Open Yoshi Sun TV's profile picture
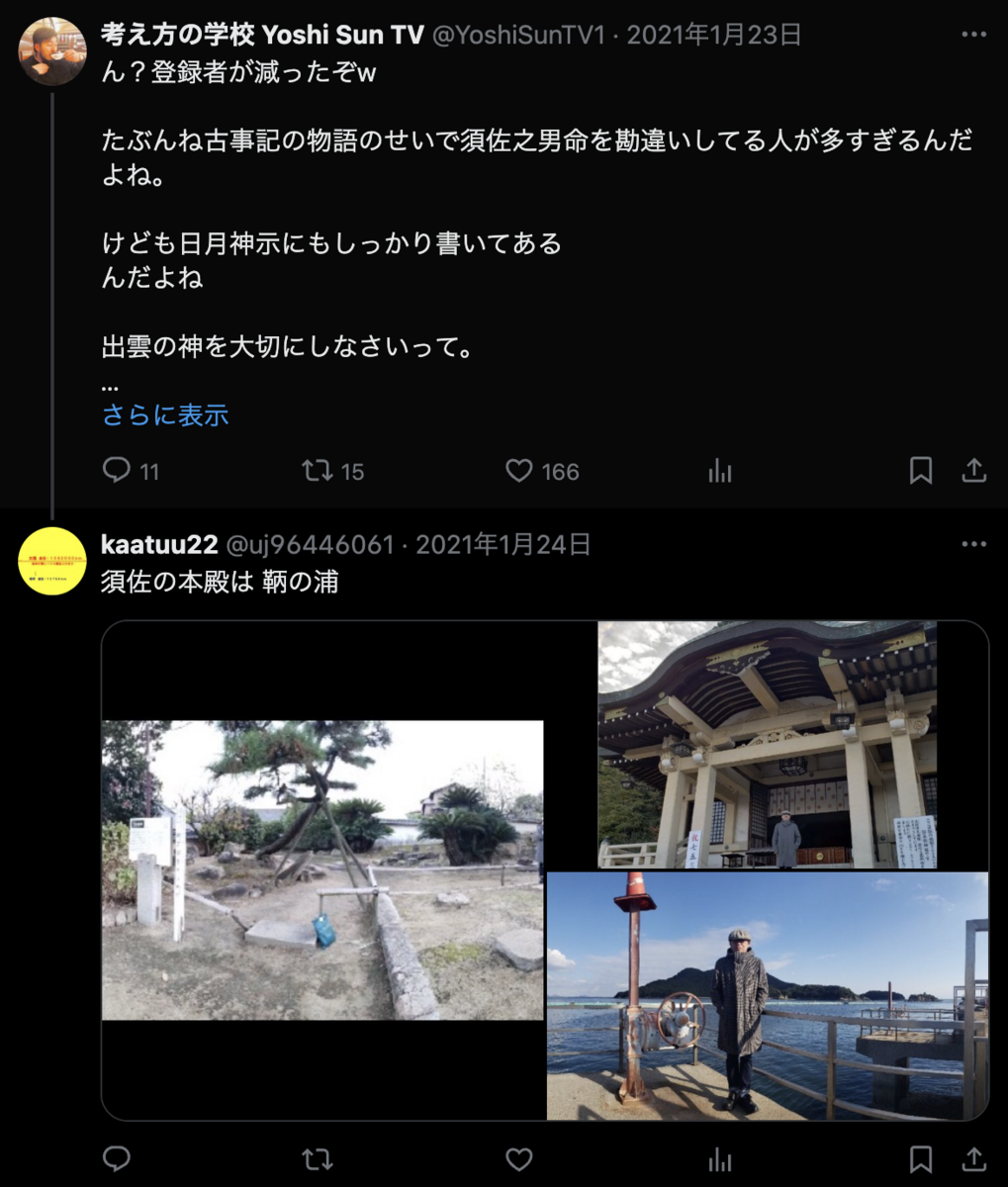Screen dimensions: 1008x1187 click(x=52, y=51)
